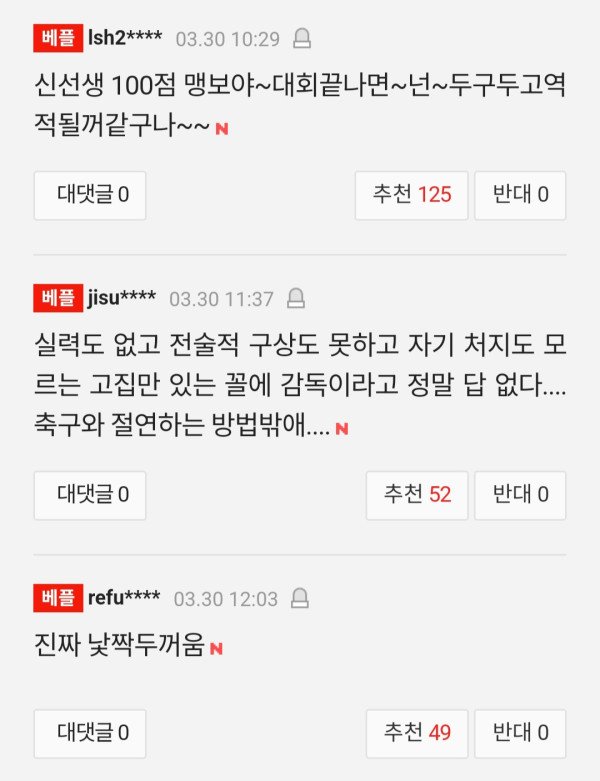This screenshot has width=600, height=781.
Task: Tap 반대 on jisu**** comment
Action: point(520,495)
